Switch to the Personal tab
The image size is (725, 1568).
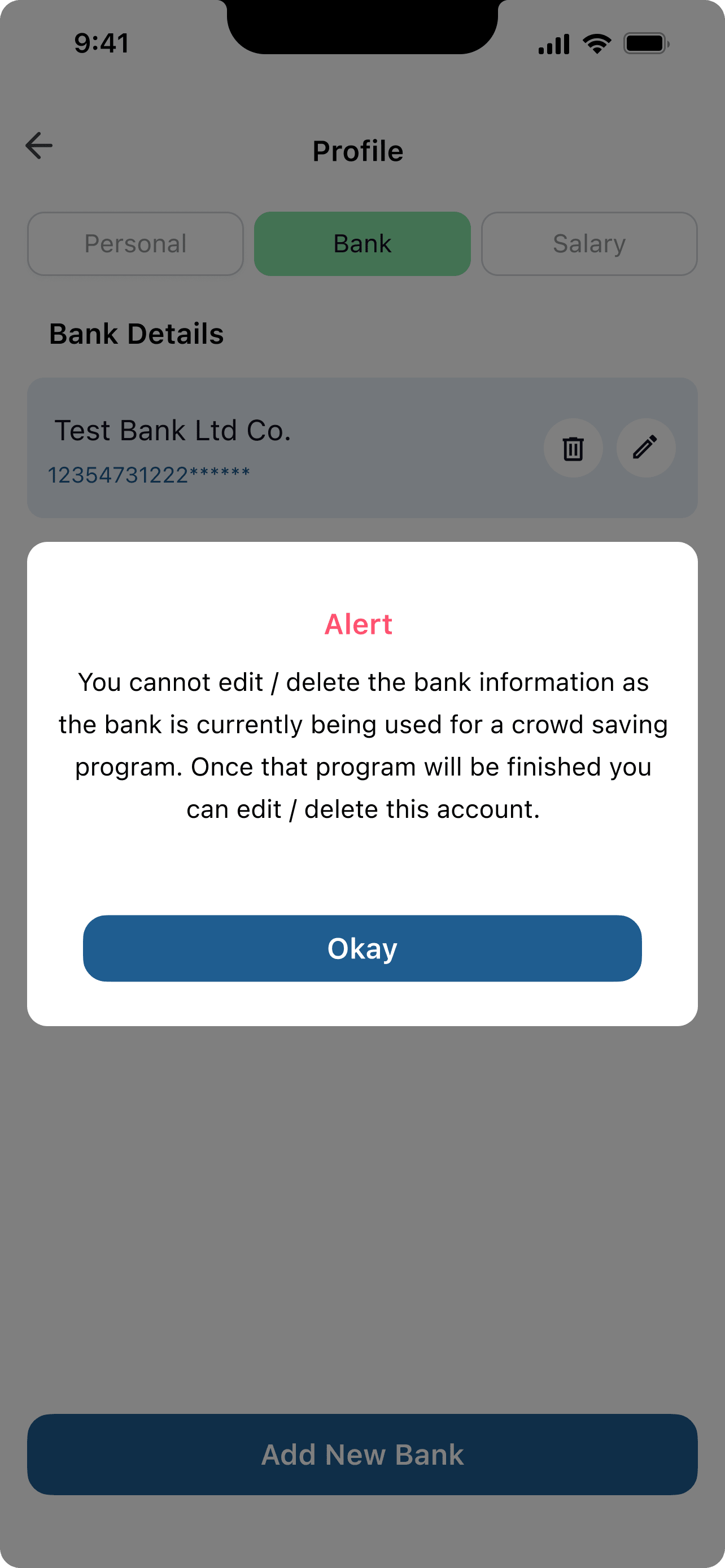135,244
